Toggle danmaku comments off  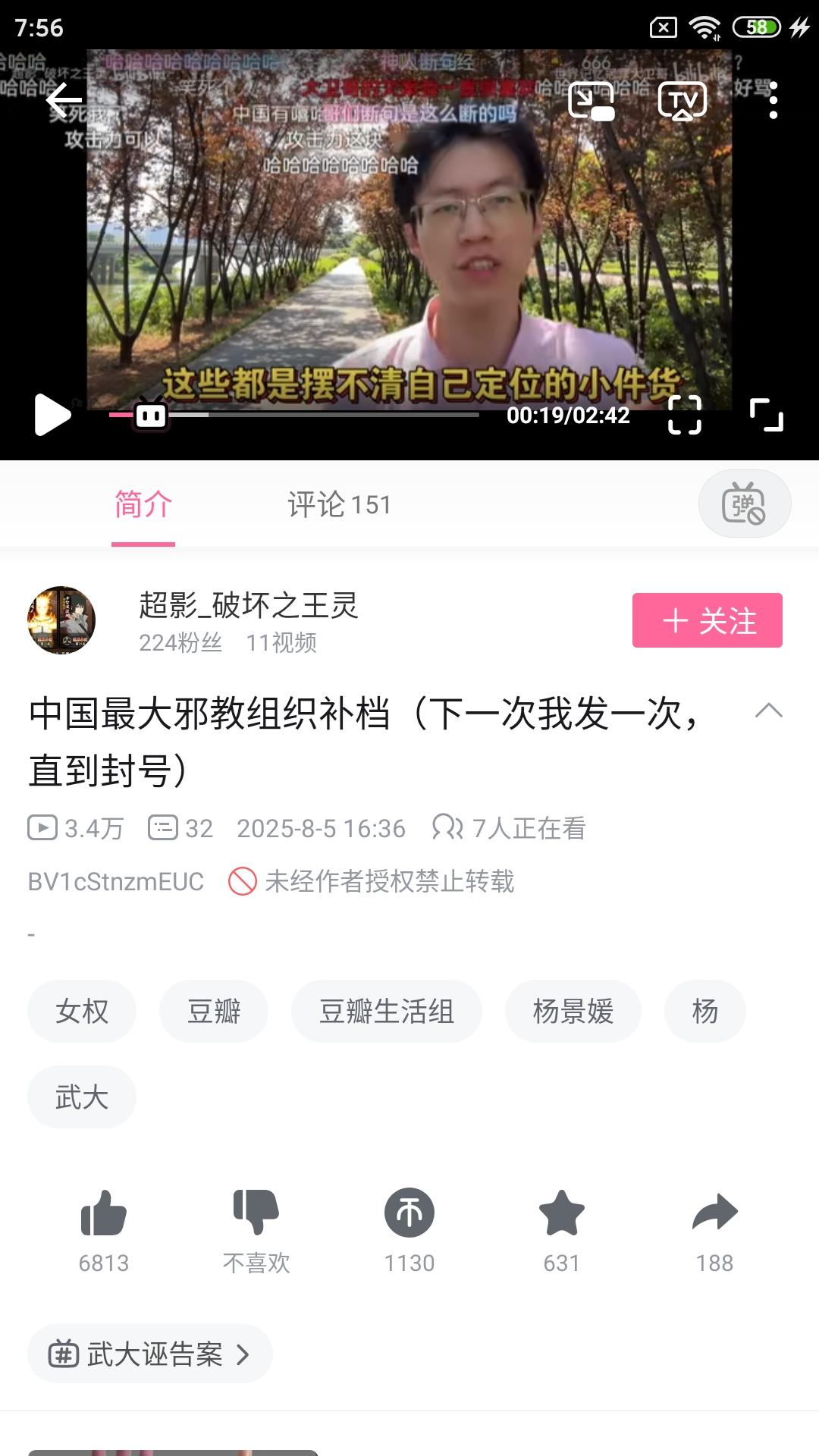[744, 504]
